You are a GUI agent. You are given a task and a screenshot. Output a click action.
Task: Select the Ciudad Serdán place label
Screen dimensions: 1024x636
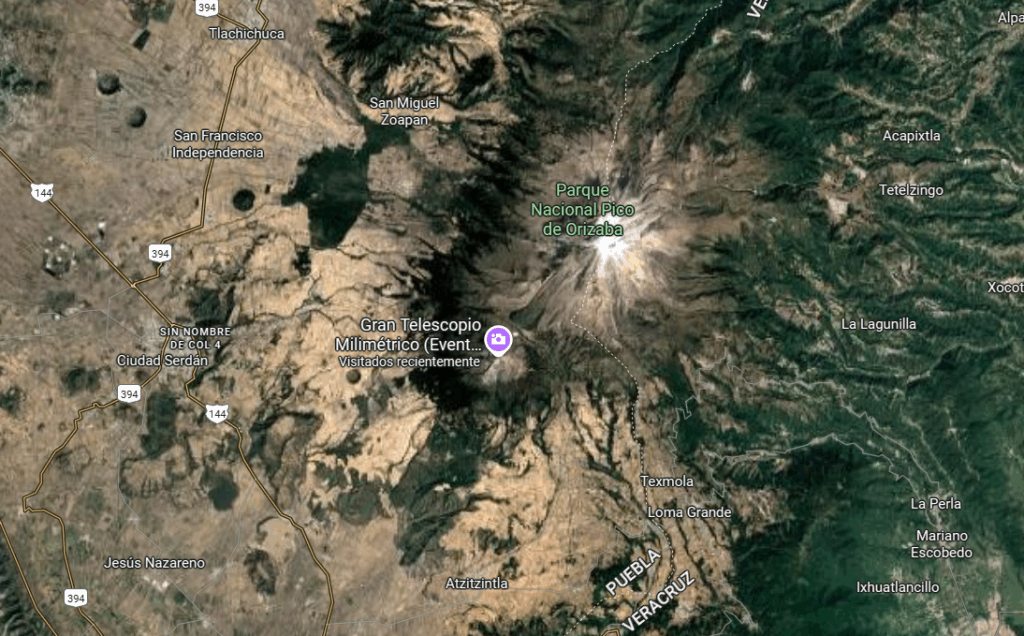[161, 360]
